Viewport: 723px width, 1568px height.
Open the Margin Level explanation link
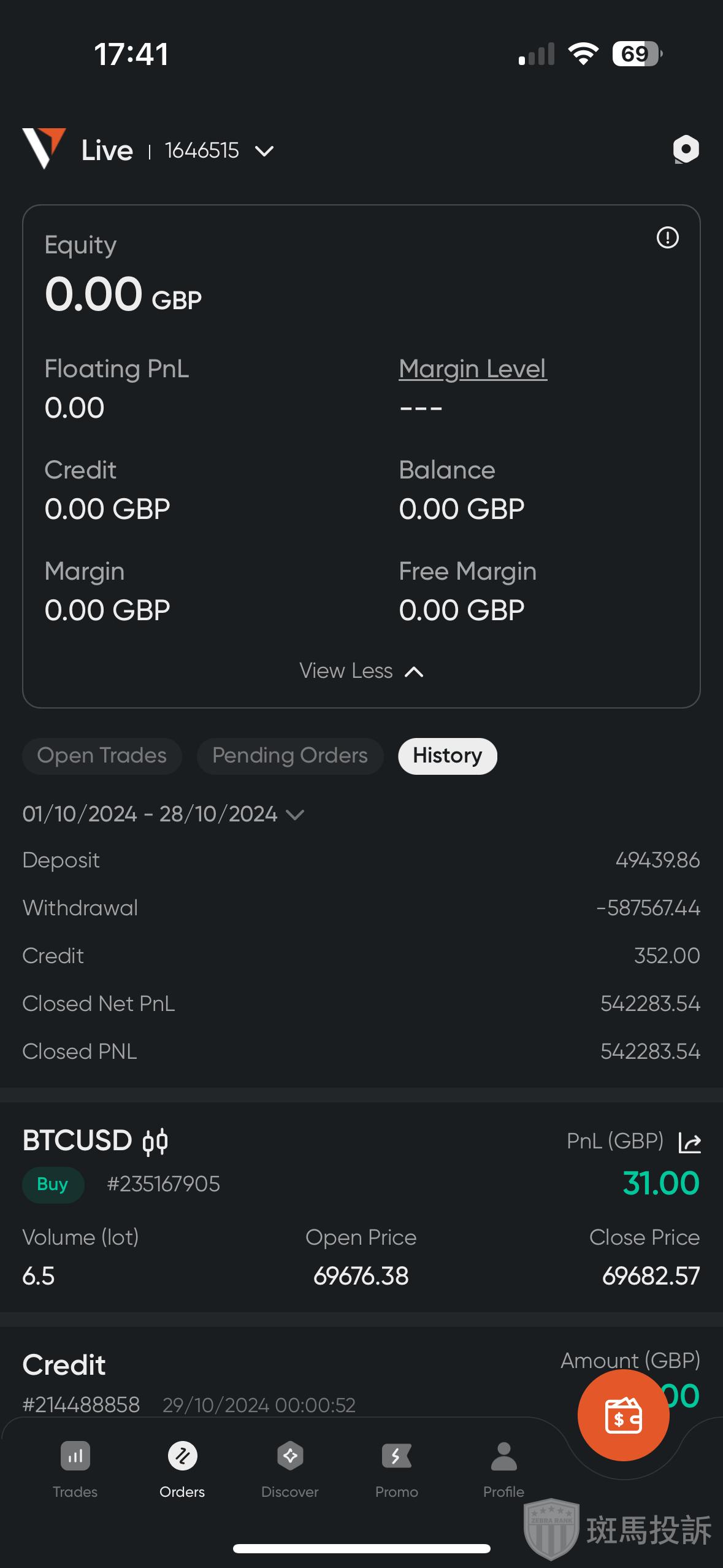[472, 369]
